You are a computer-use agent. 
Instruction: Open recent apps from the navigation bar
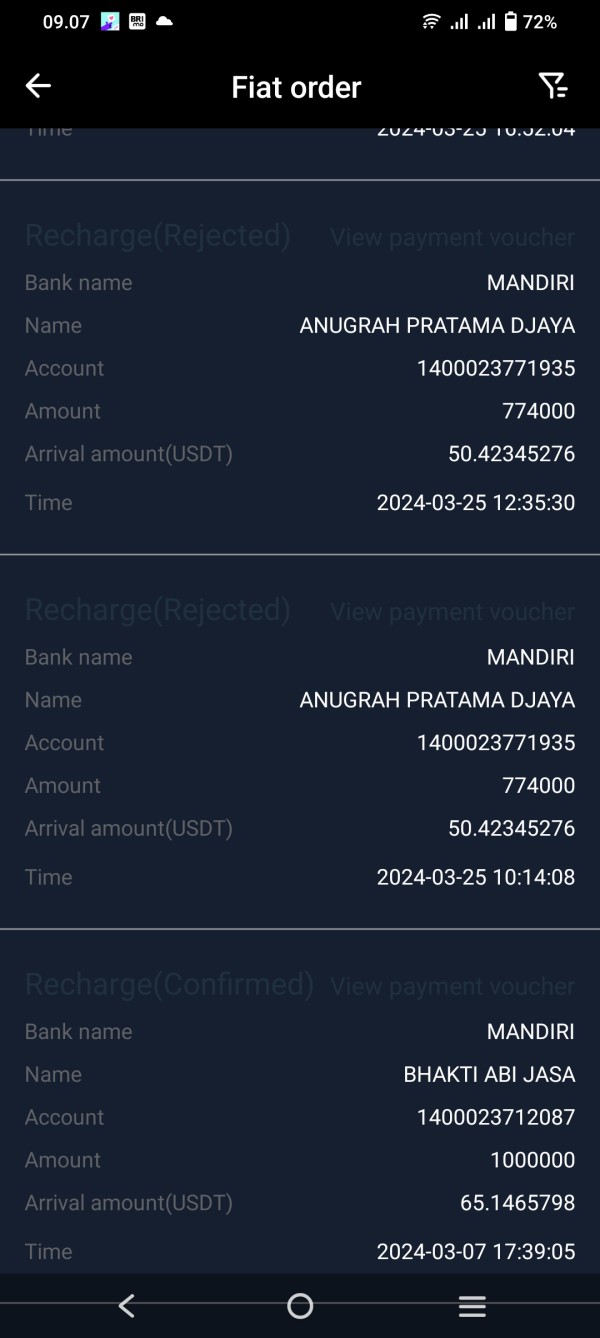pyautogui.click(x=472, y=1305)
